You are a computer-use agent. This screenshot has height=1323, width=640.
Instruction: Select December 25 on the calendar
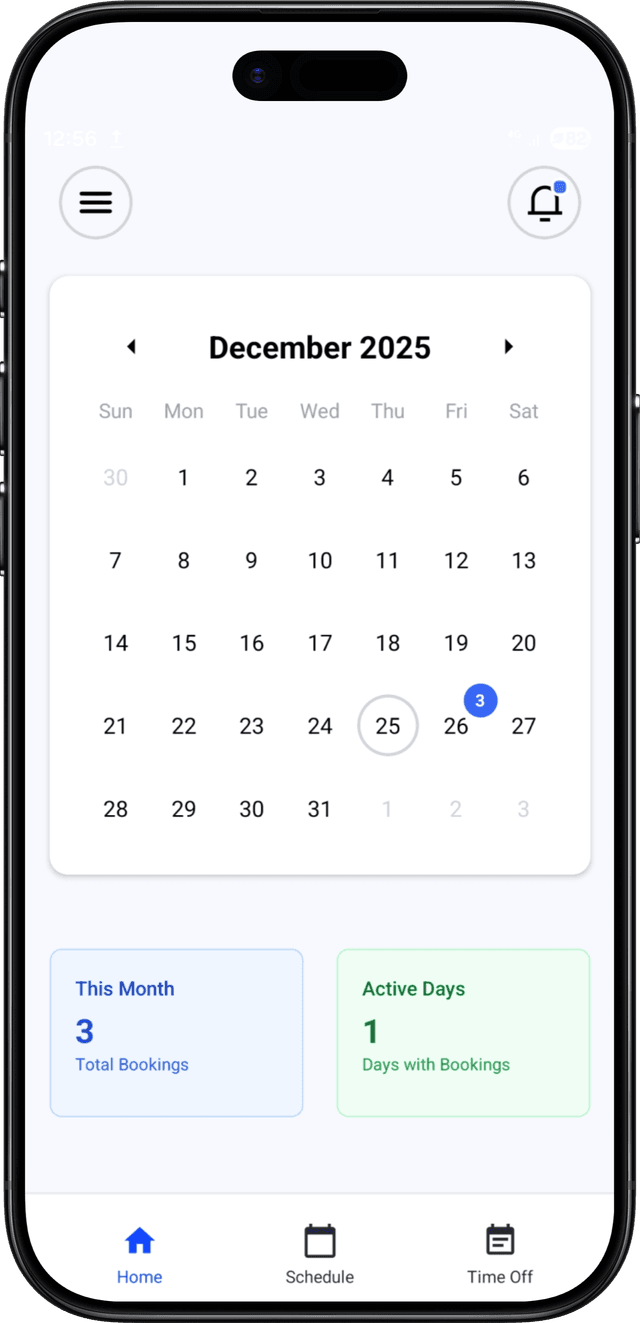point(388,725)
